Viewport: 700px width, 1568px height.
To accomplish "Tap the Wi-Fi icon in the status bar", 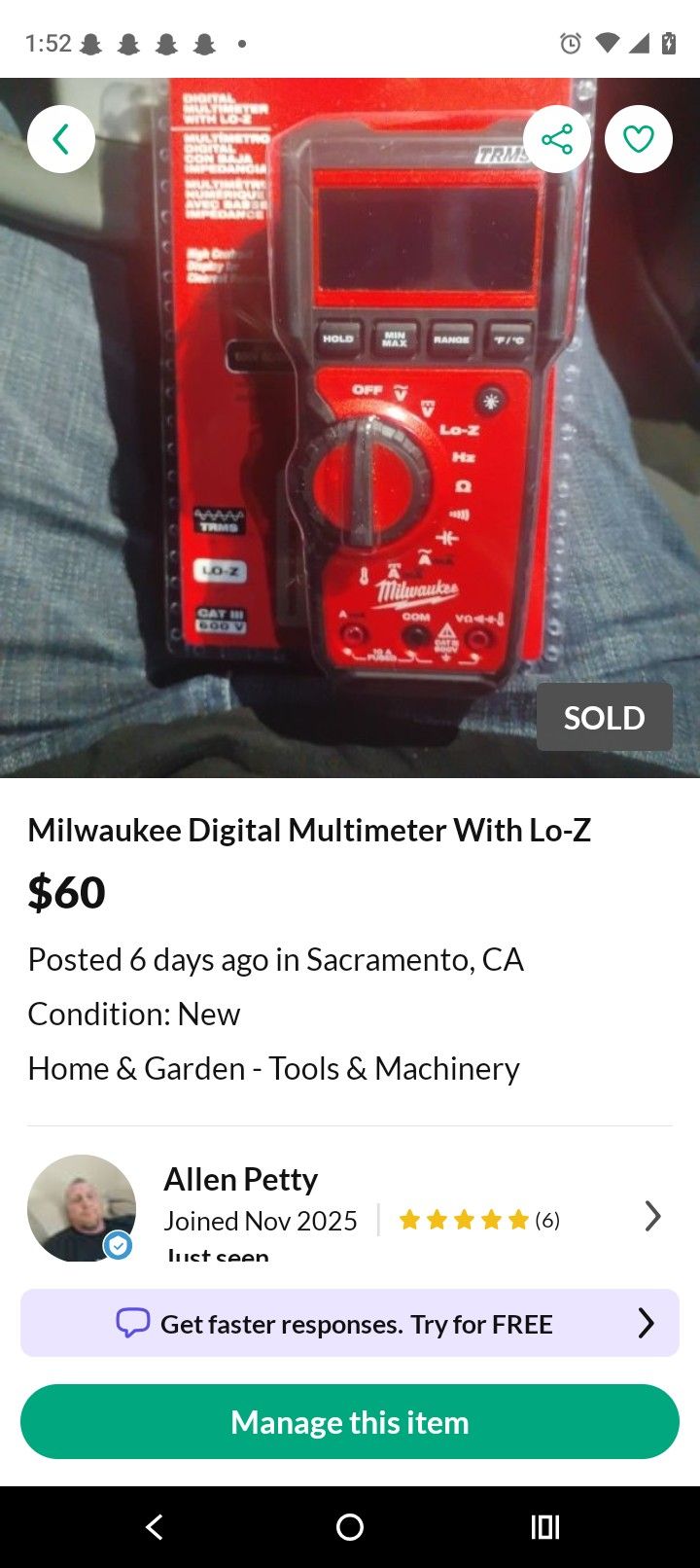I will pyautogui.click(x=608, y=42).
